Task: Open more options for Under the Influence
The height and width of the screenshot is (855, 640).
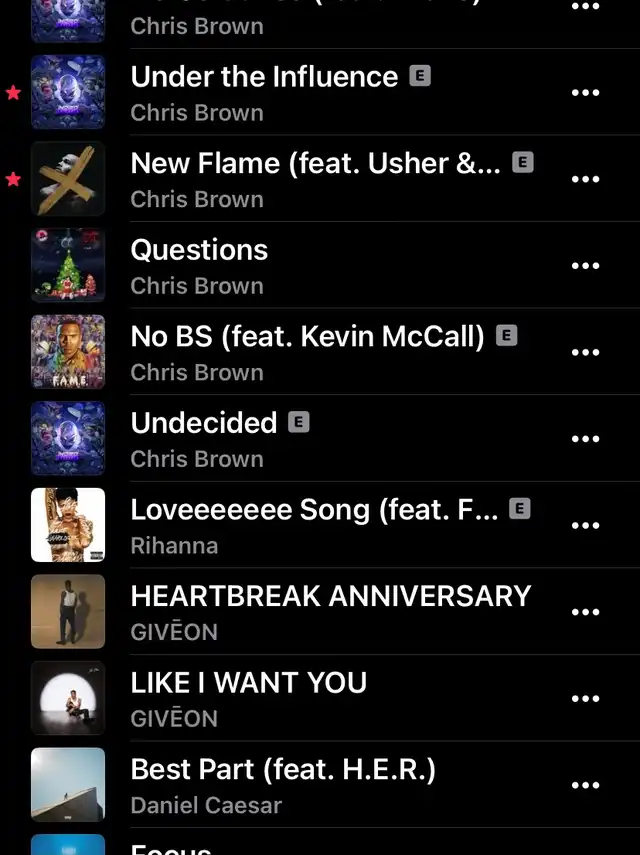Action: 585,93
